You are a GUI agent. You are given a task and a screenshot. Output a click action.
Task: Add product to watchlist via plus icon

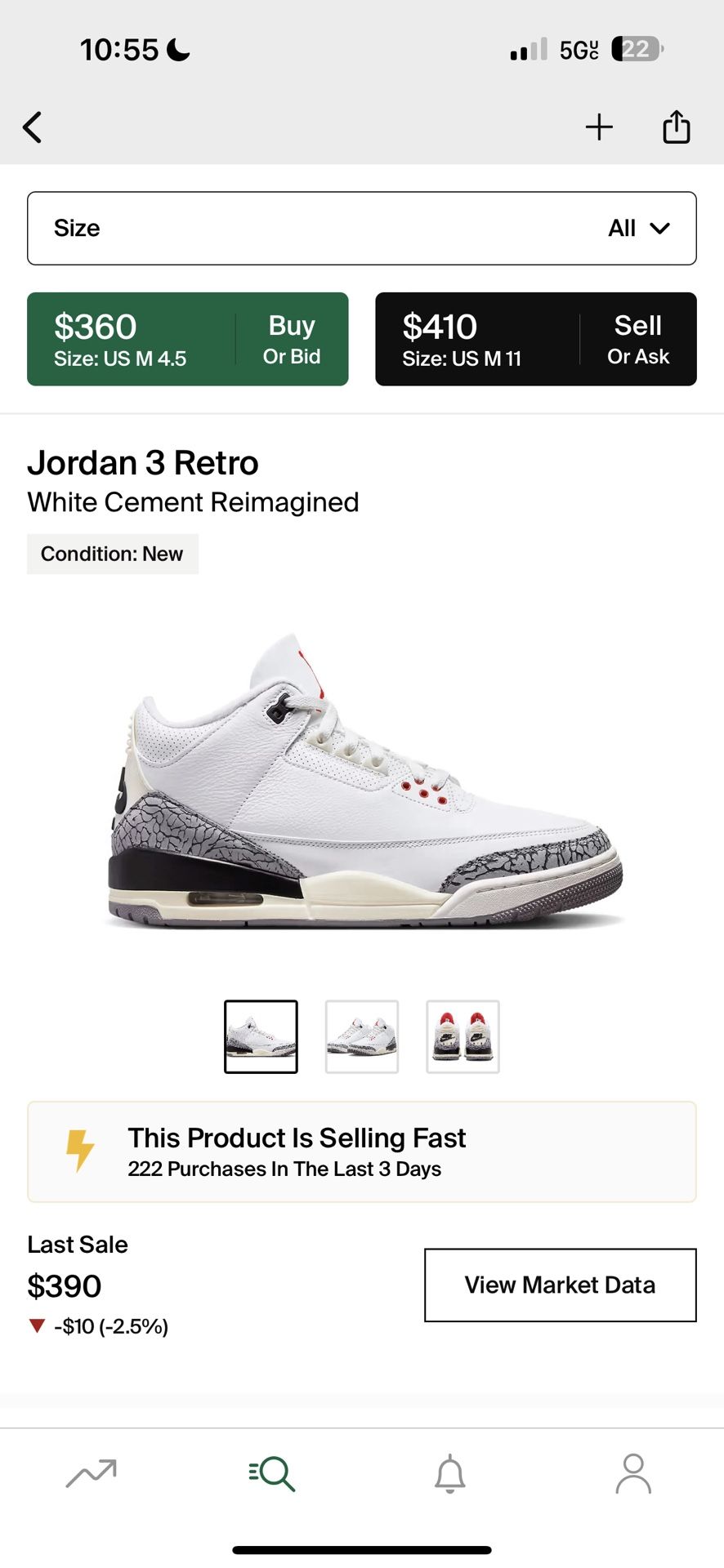(599, 127)
